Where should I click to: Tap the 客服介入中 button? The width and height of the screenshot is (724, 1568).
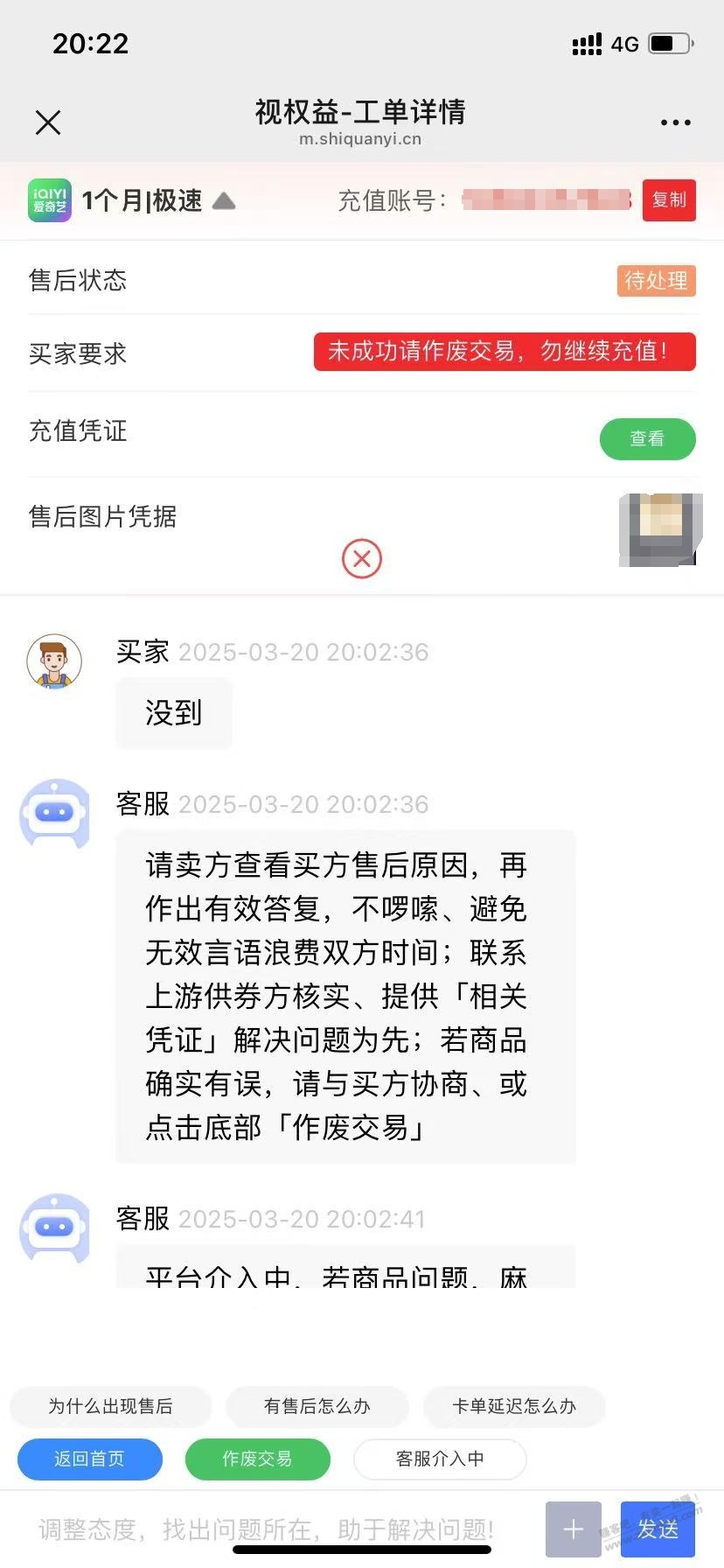coord(440,1459)
